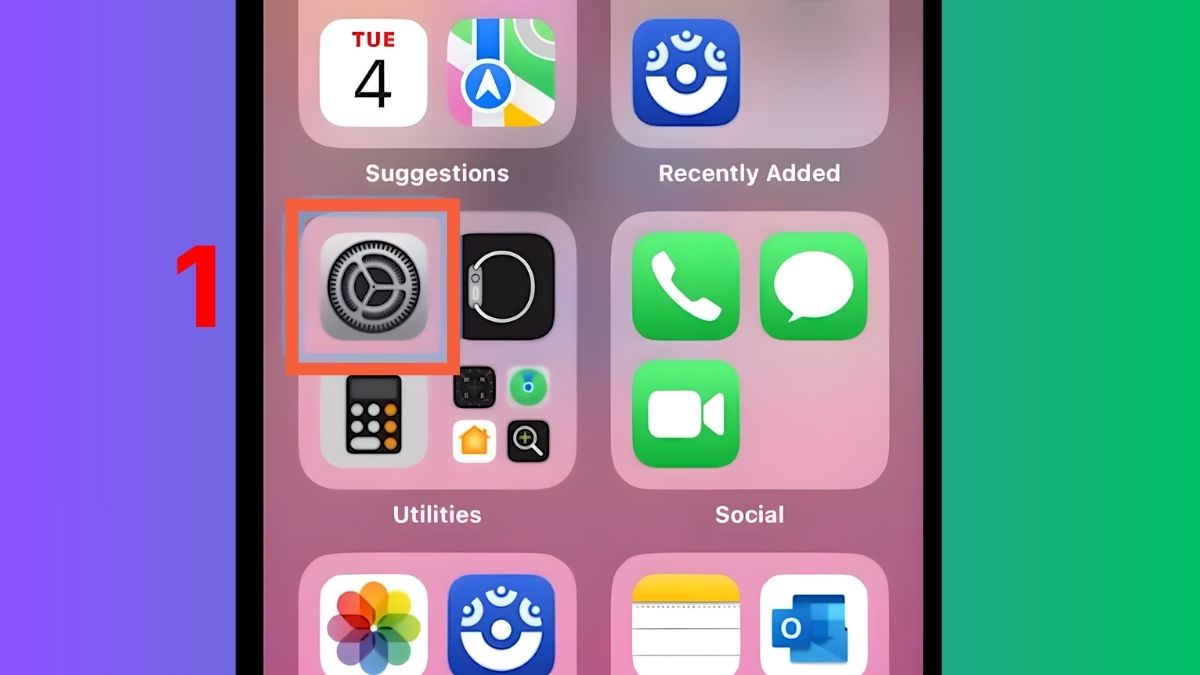Open the Settings app in Utilities
Viewport: 1200px width, 675px height.
(x=373, y=287)
